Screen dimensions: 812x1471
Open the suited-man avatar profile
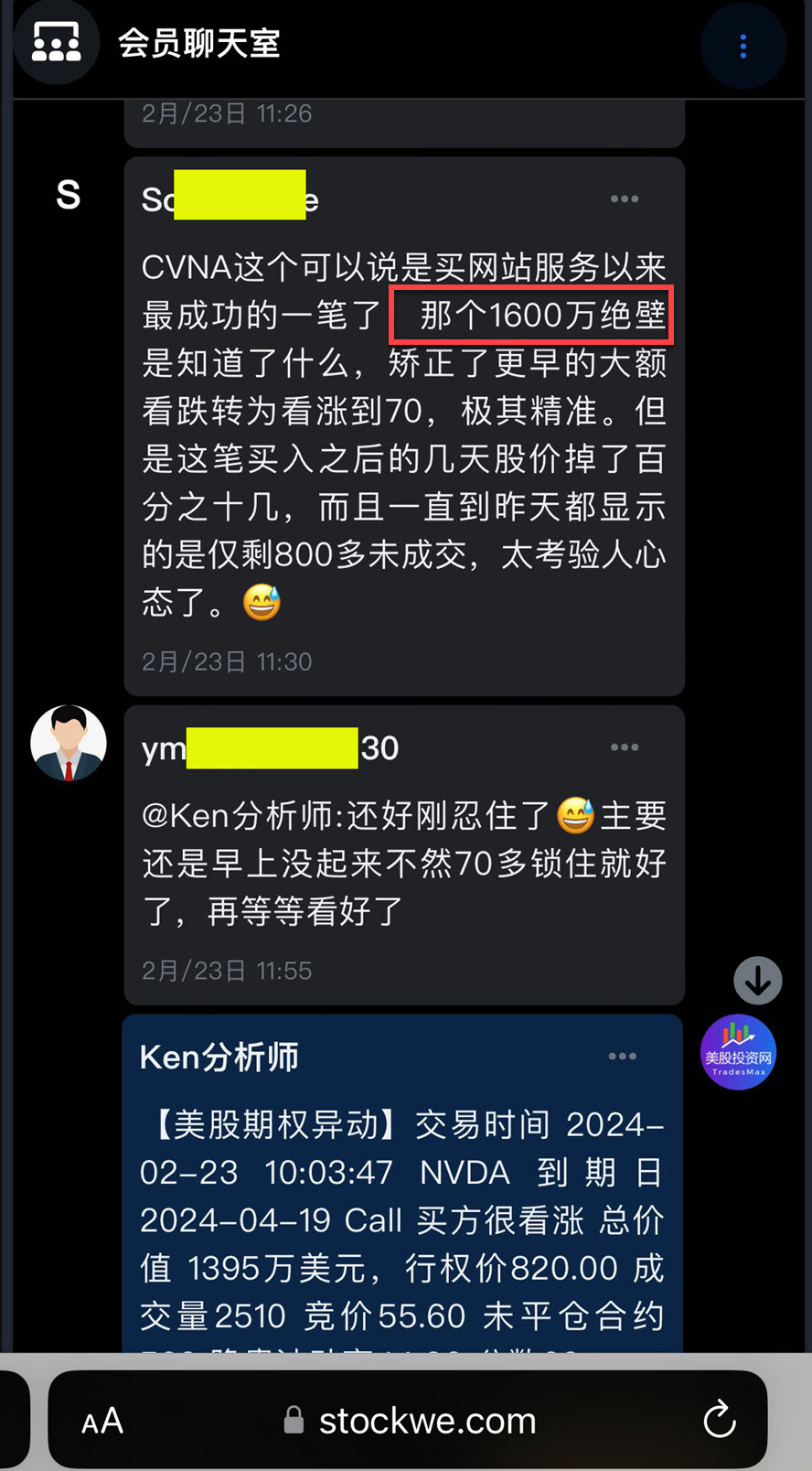click(x=69, y=743)
